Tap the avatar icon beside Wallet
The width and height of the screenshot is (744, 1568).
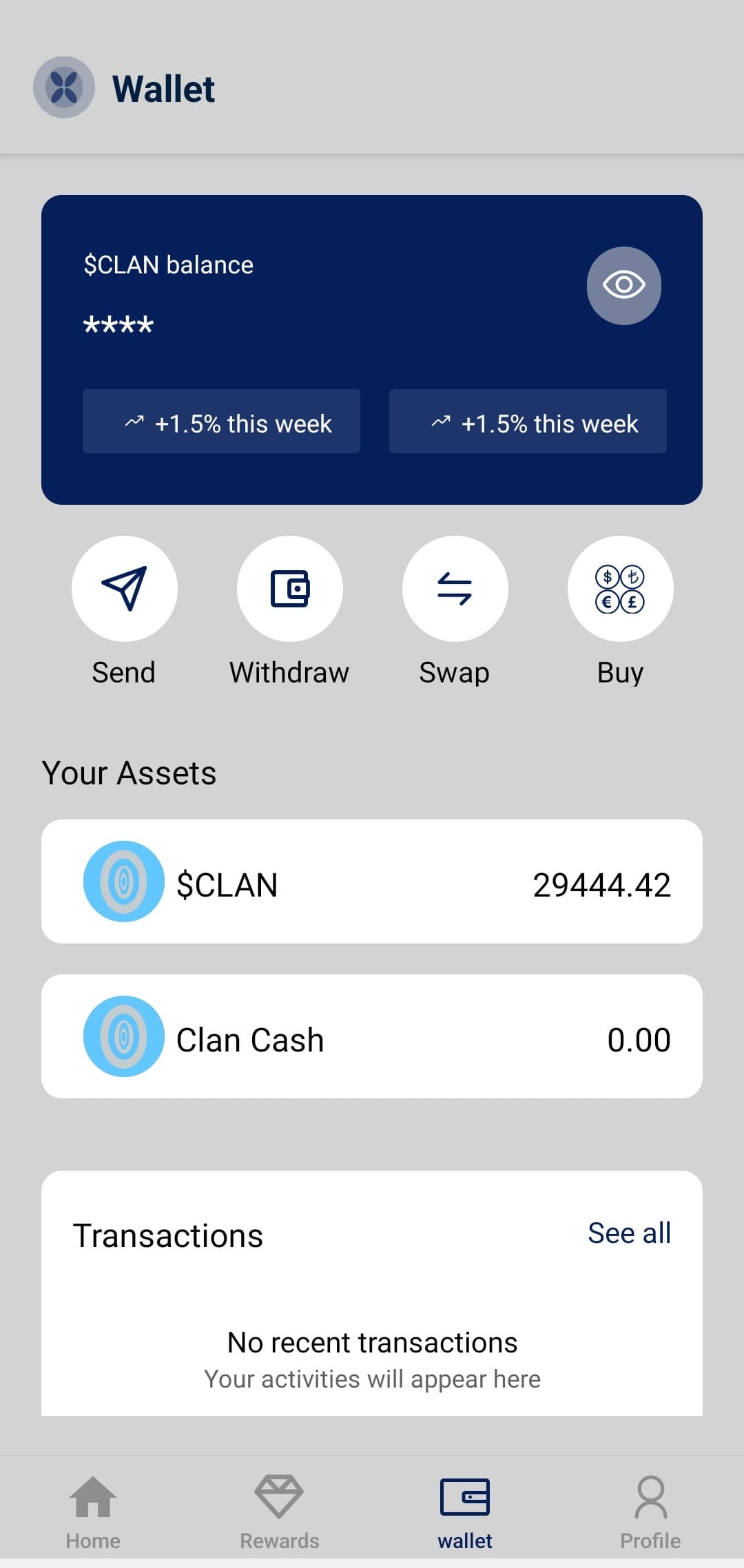coord(64,87)
